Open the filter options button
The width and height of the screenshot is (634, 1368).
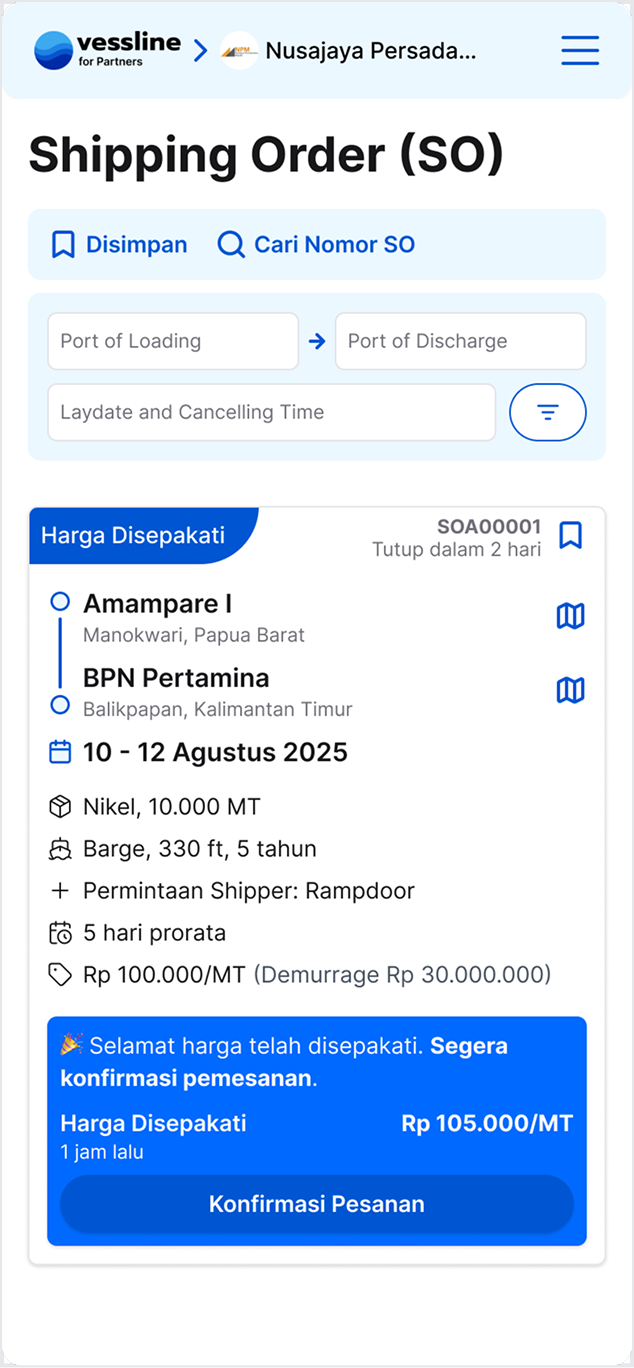pos(548,412)
